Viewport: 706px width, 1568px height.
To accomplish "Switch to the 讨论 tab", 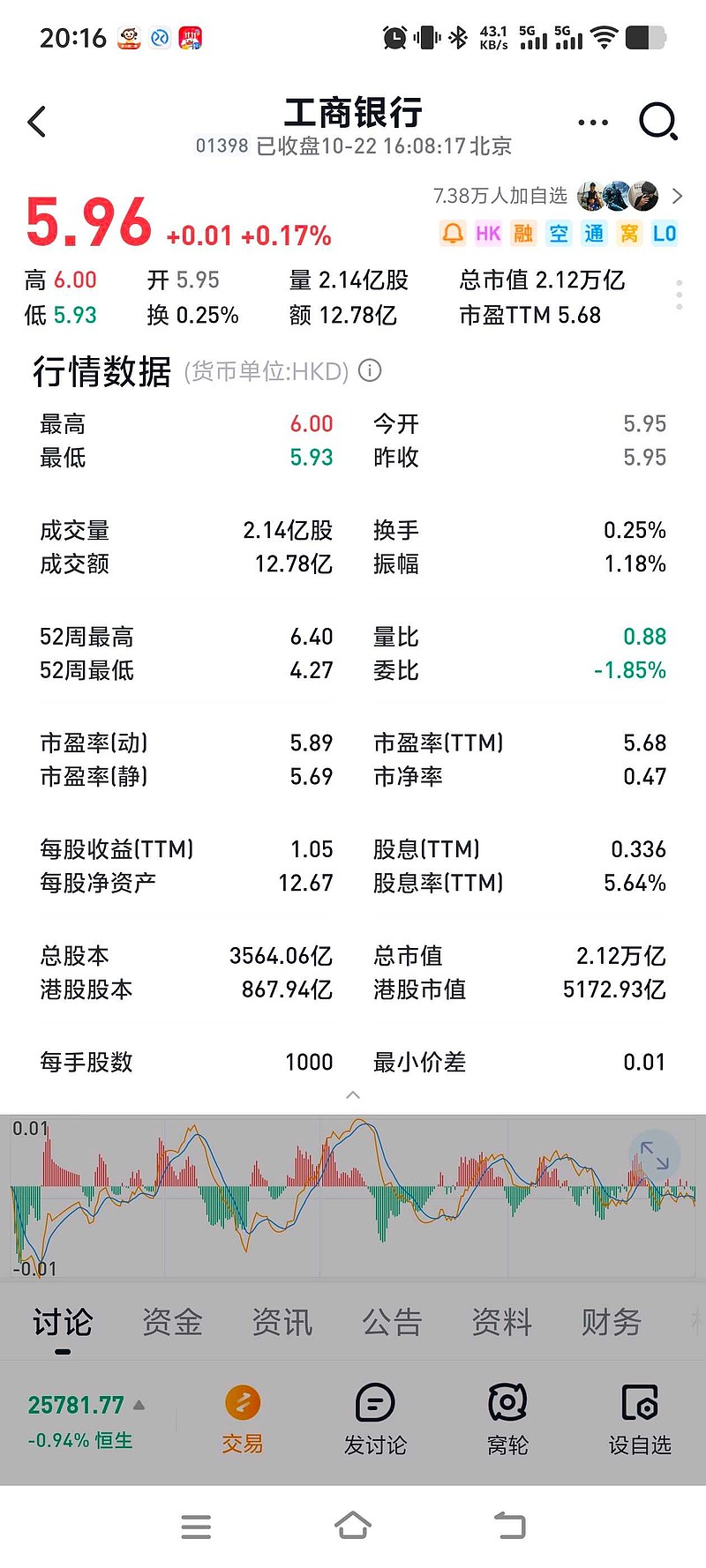I will [x=63, y=1322].
